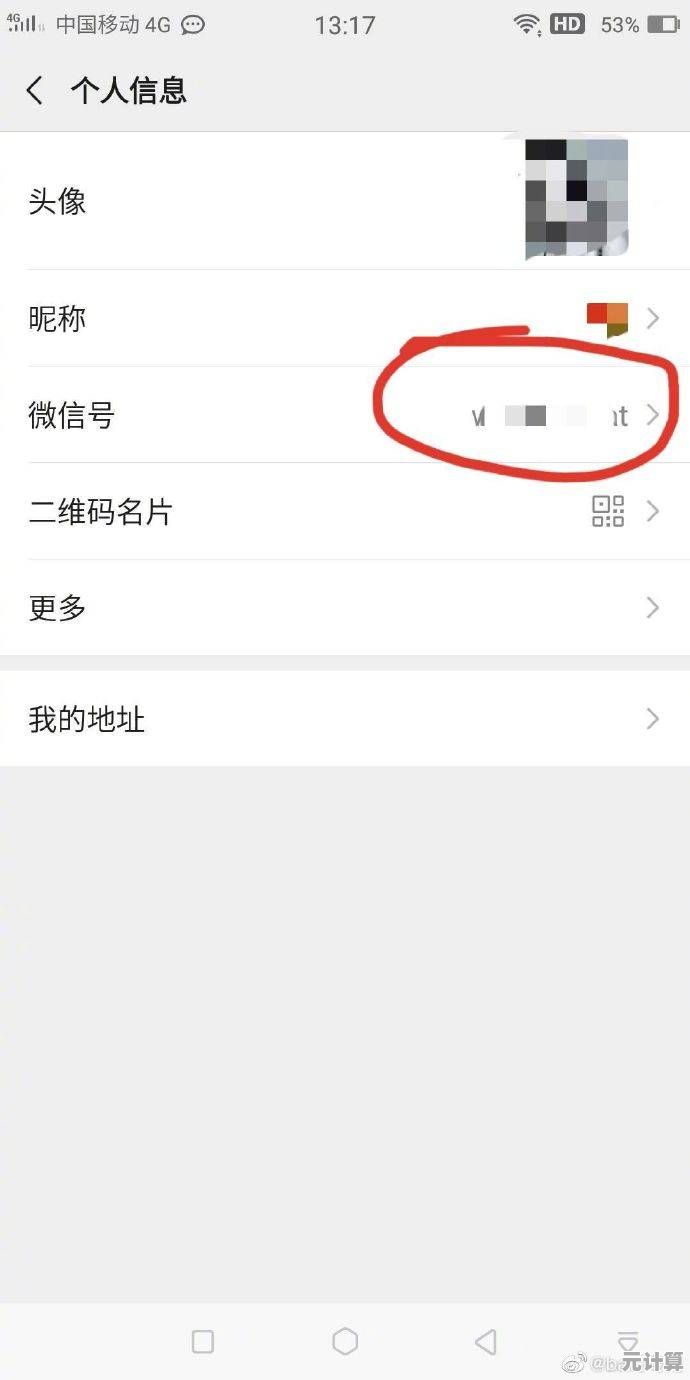Open the 头像 avatar row
The height and width of the screenshot is (1380, 690).
pos(345,202)
